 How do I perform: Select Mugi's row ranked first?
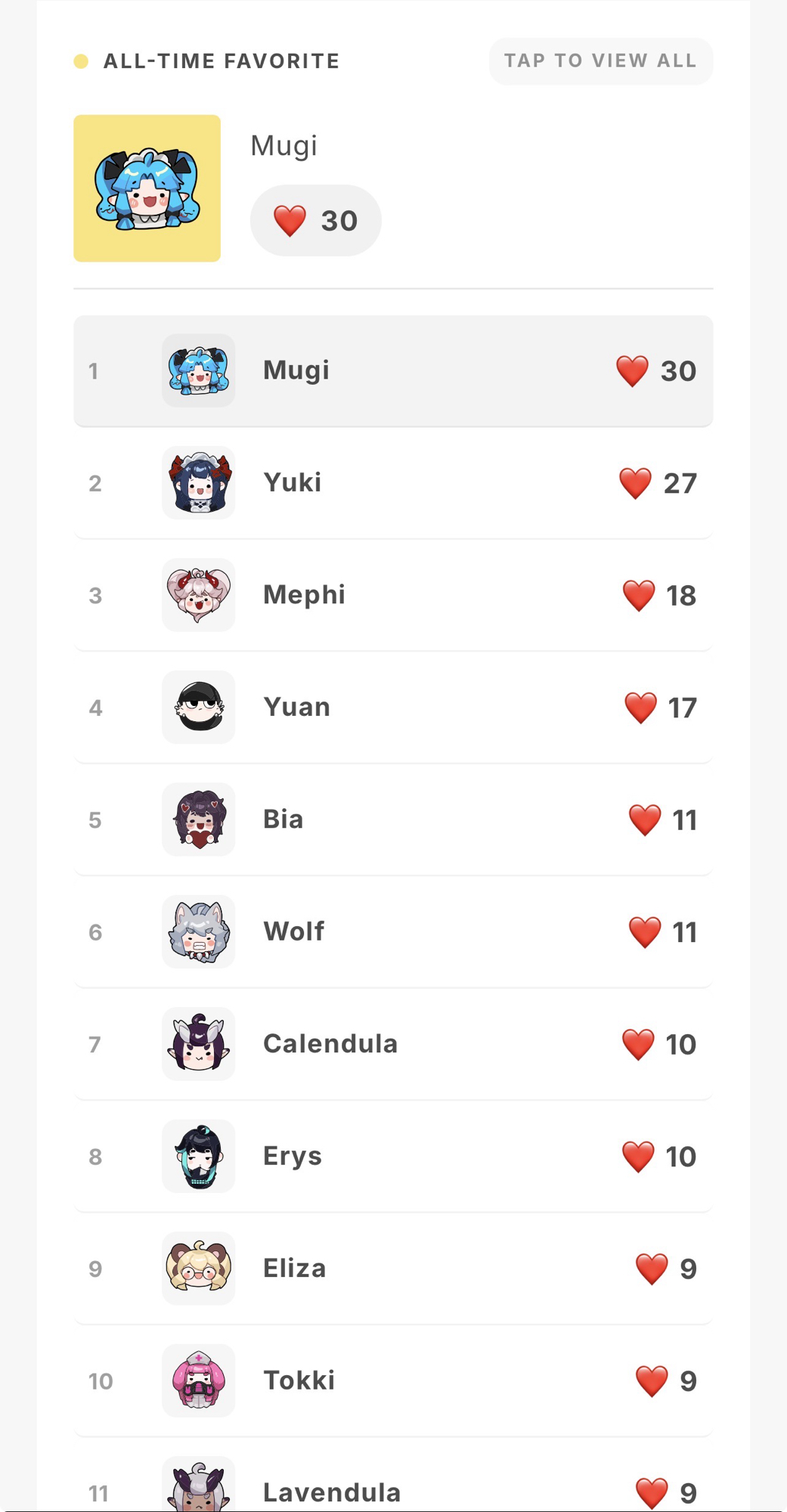393,370
